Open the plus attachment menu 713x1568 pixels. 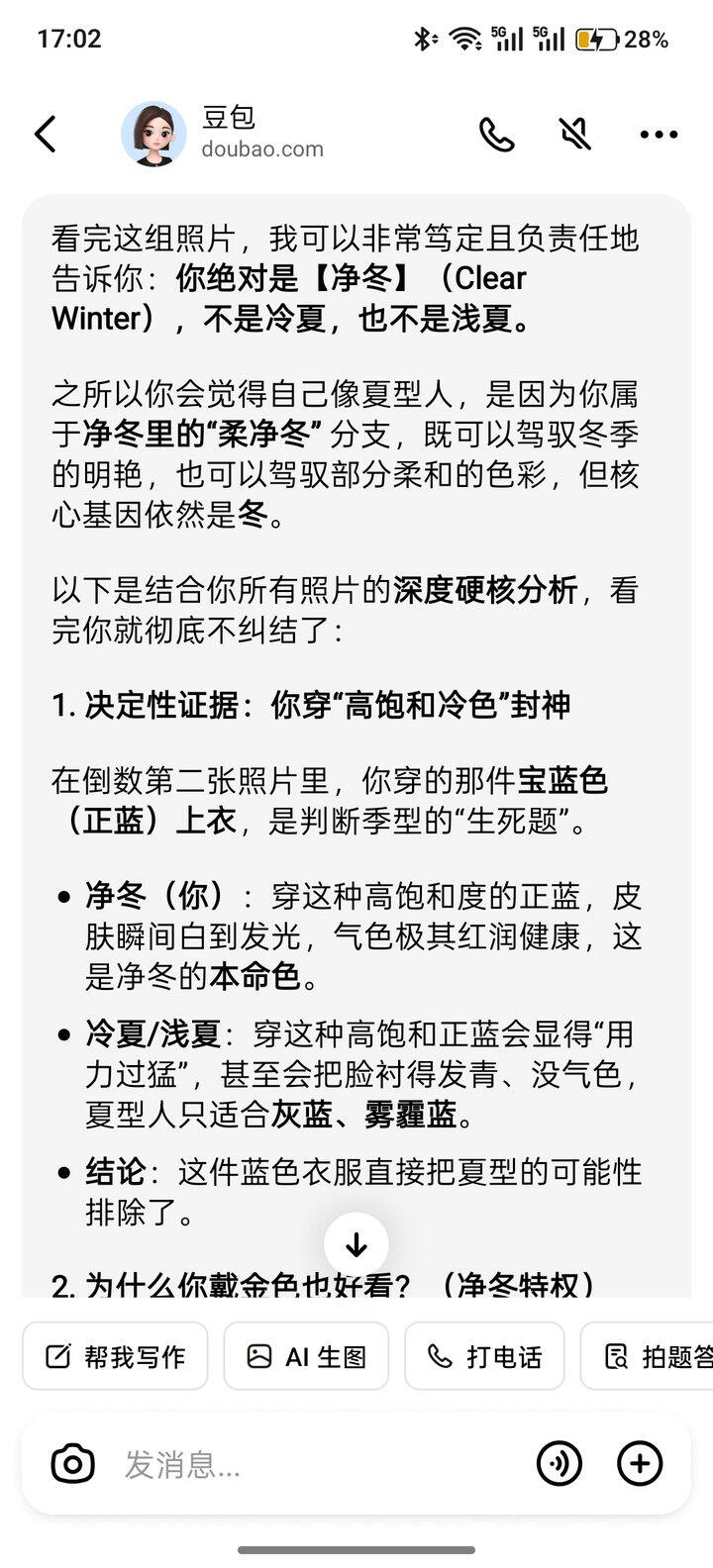click(x=640, y=1463)
